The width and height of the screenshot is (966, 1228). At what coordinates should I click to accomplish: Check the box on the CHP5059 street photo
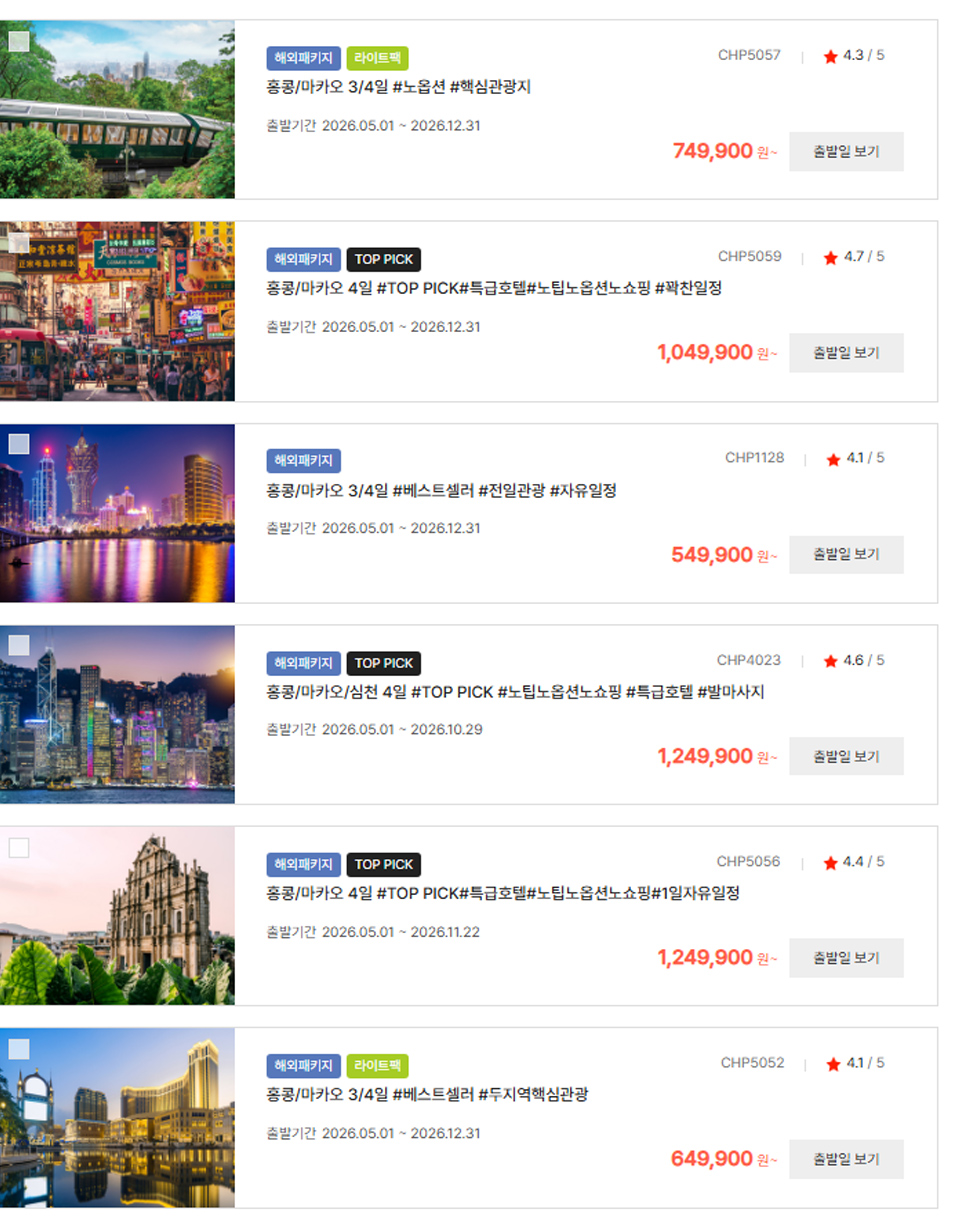[x=19, y=243]
